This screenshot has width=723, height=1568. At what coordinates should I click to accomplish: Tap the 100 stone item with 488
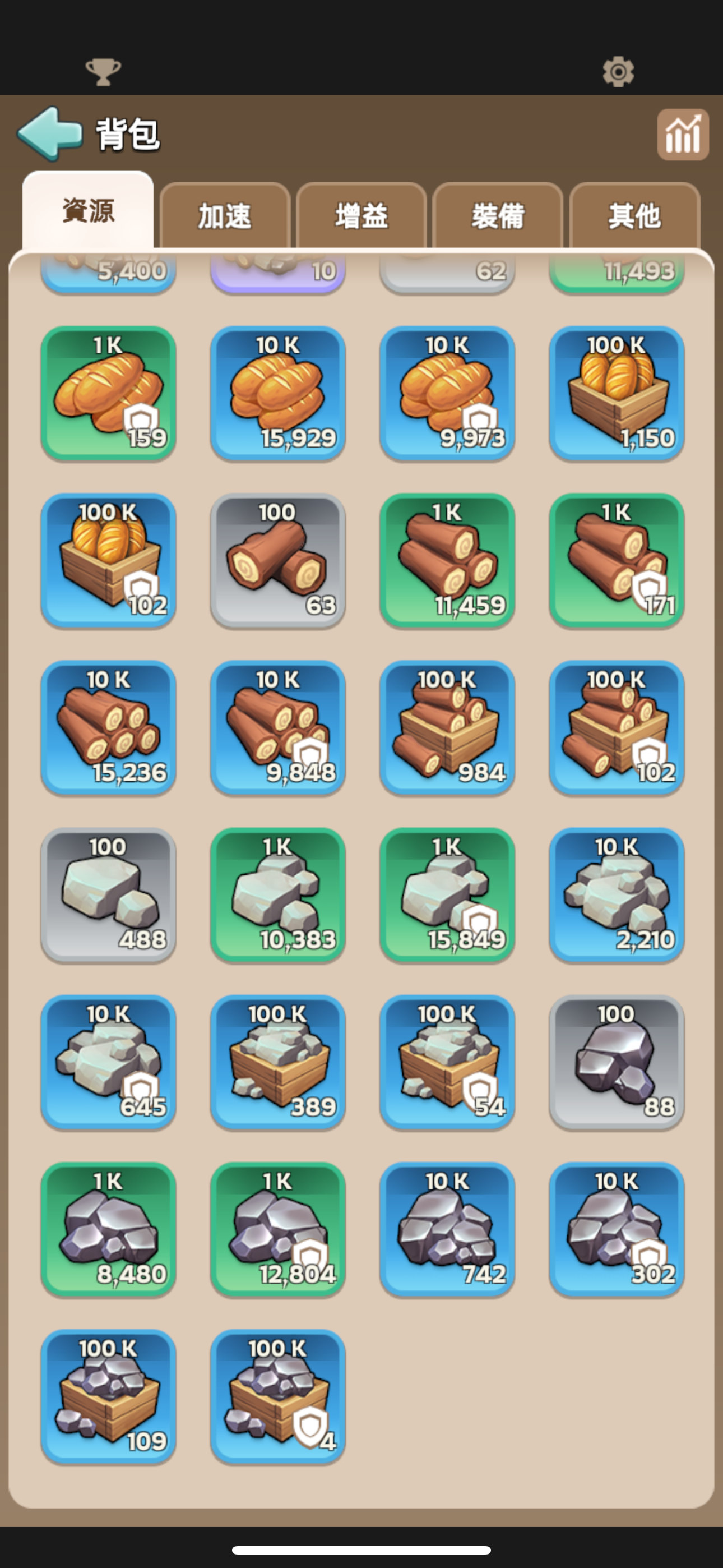(108, 895)
